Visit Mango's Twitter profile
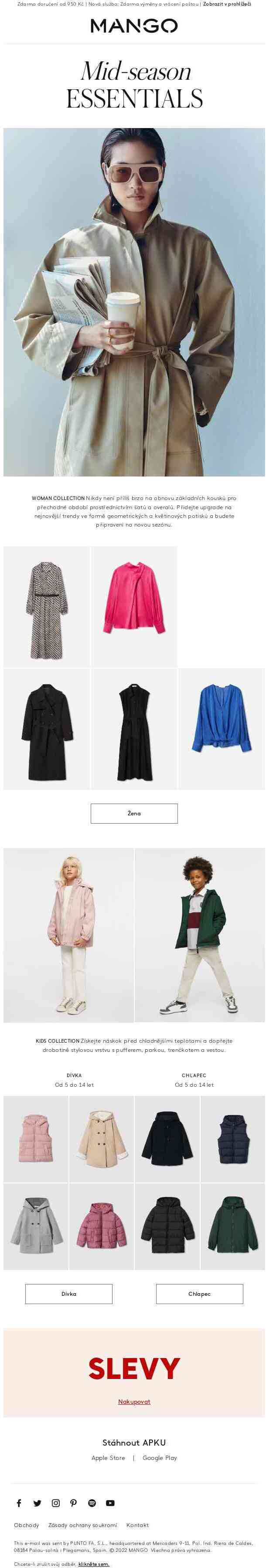 tap(37, 1503)
